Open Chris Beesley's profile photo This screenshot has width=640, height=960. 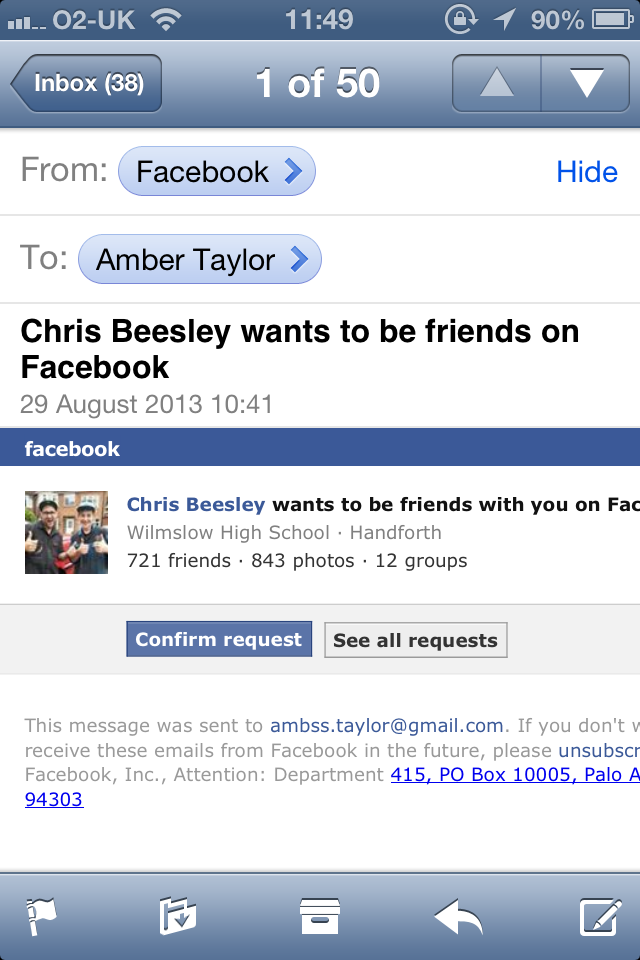coord(66,532)
